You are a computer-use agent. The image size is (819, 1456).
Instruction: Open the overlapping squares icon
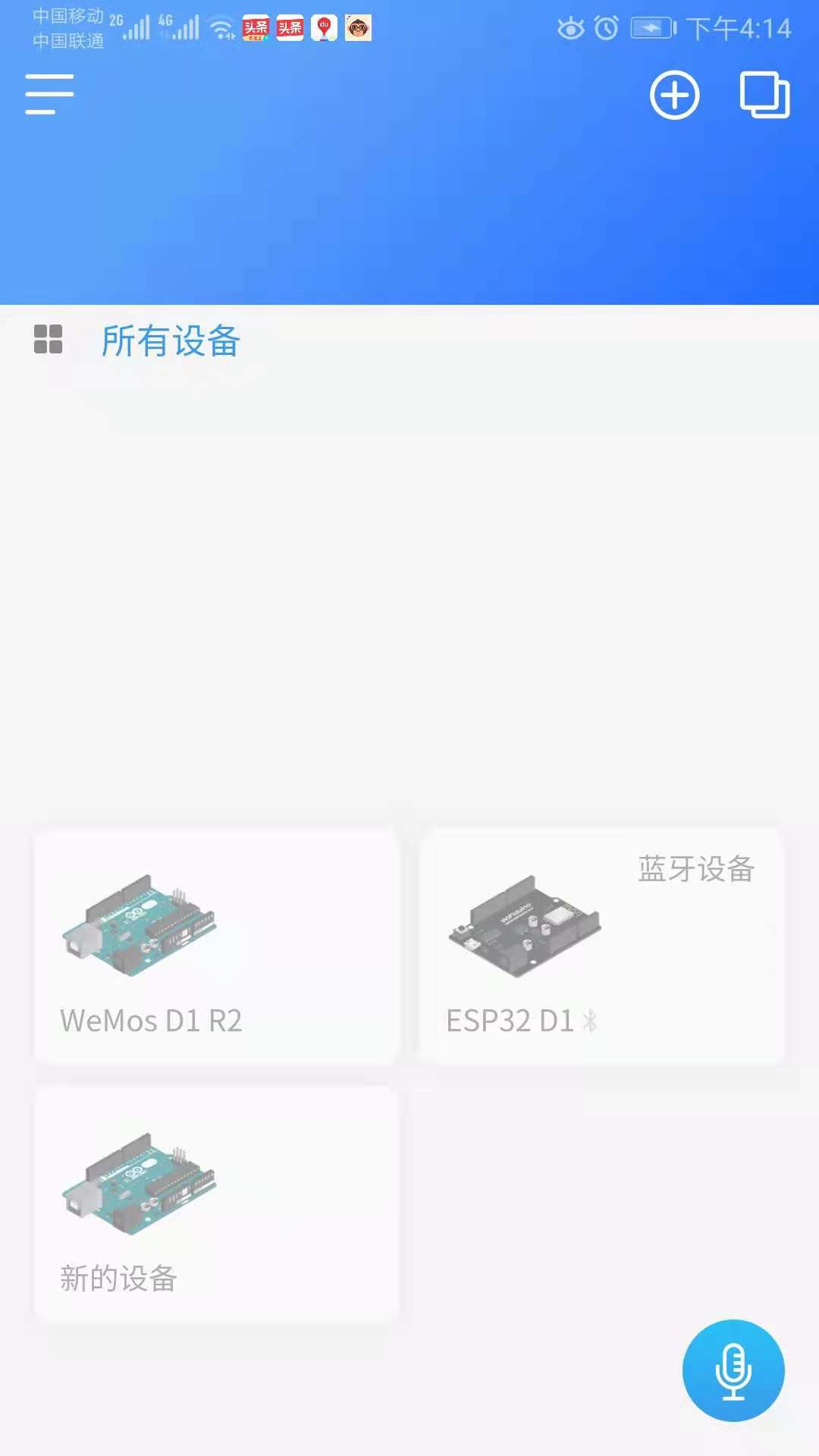(764, 96)
